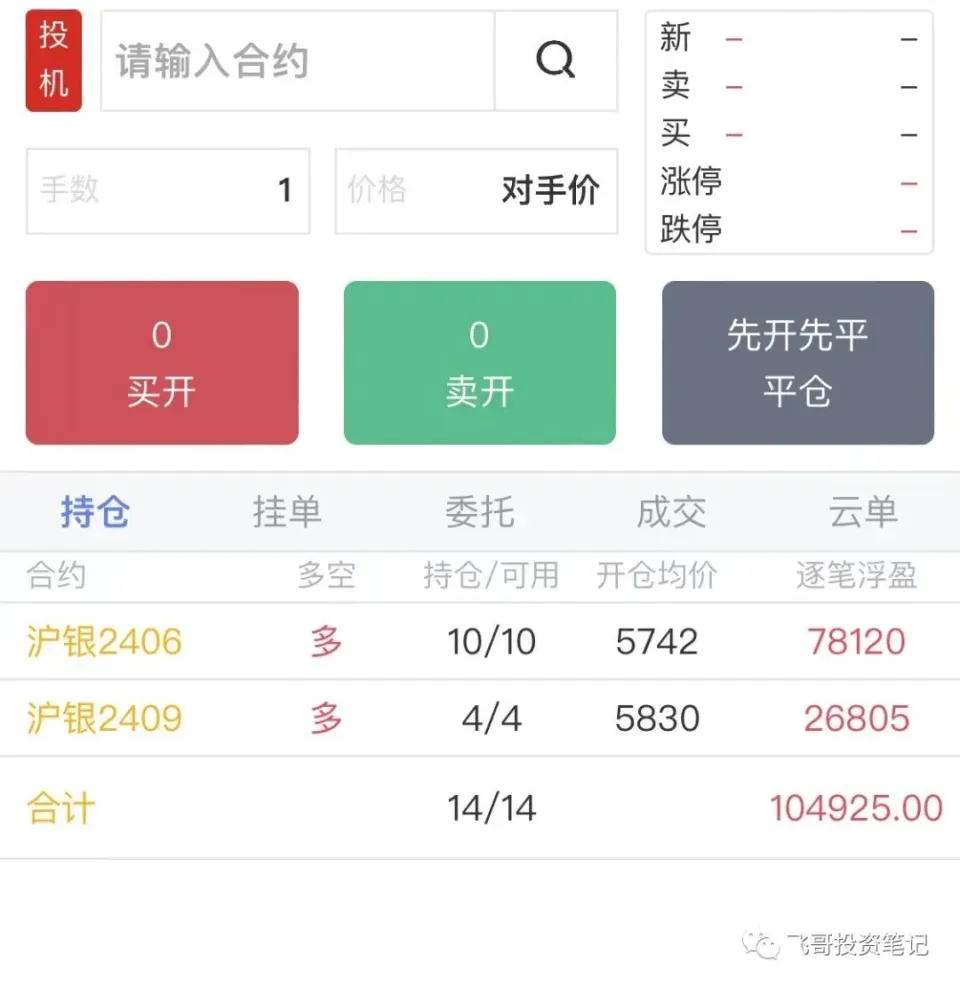Focus the 请输入合约 contract input field

coord(298,62)
